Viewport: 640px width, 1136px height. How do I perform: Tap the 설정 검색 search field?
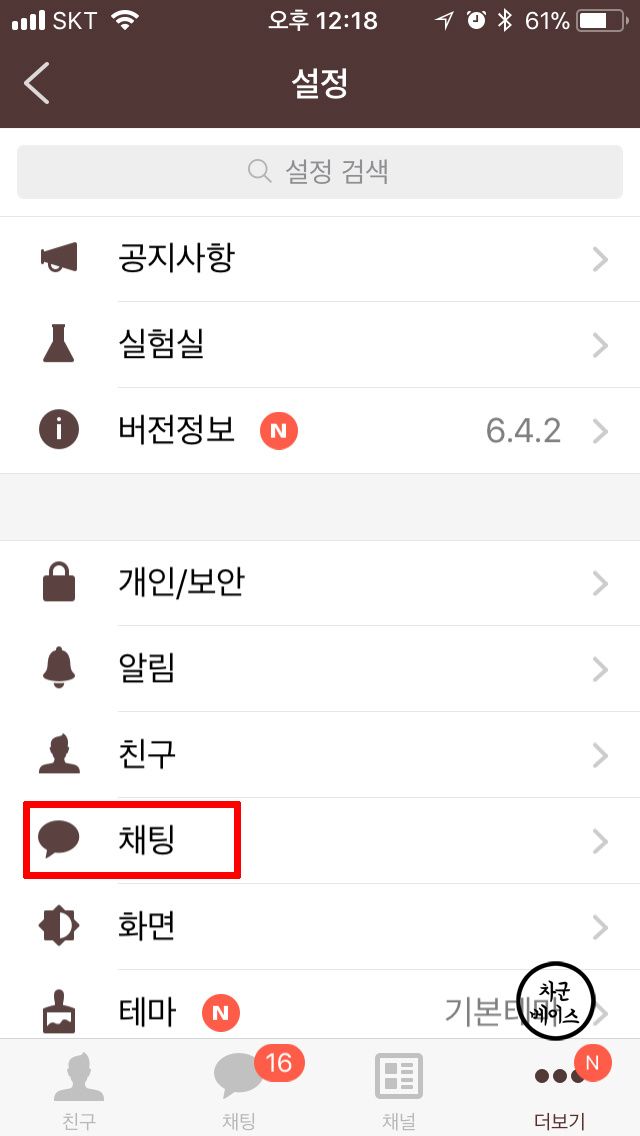tap(320, 172)
